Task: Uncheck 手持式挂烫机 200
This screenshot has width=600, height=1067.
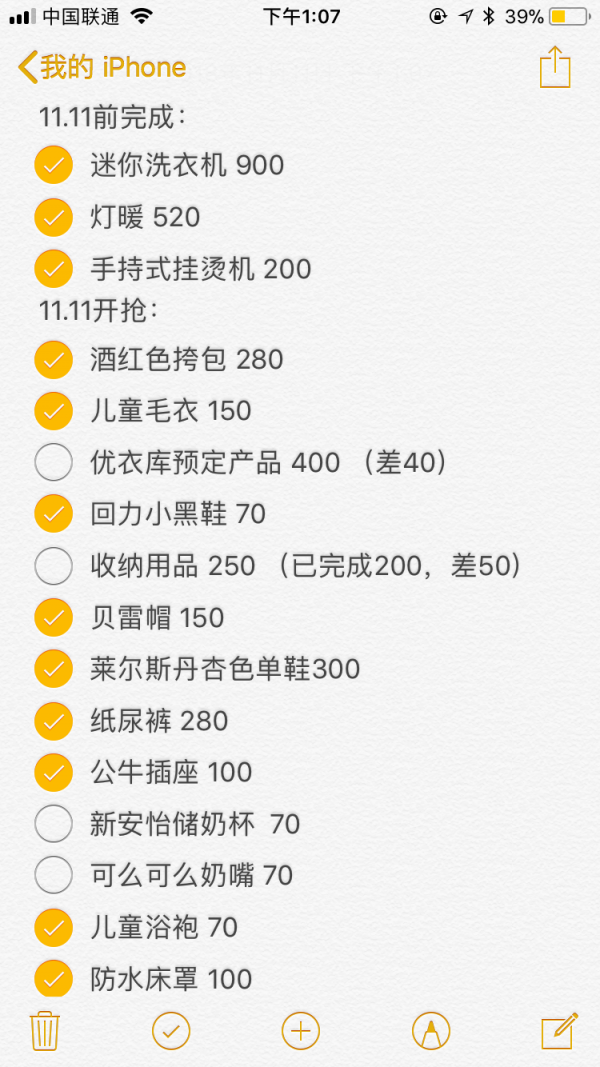Action: 54,269
